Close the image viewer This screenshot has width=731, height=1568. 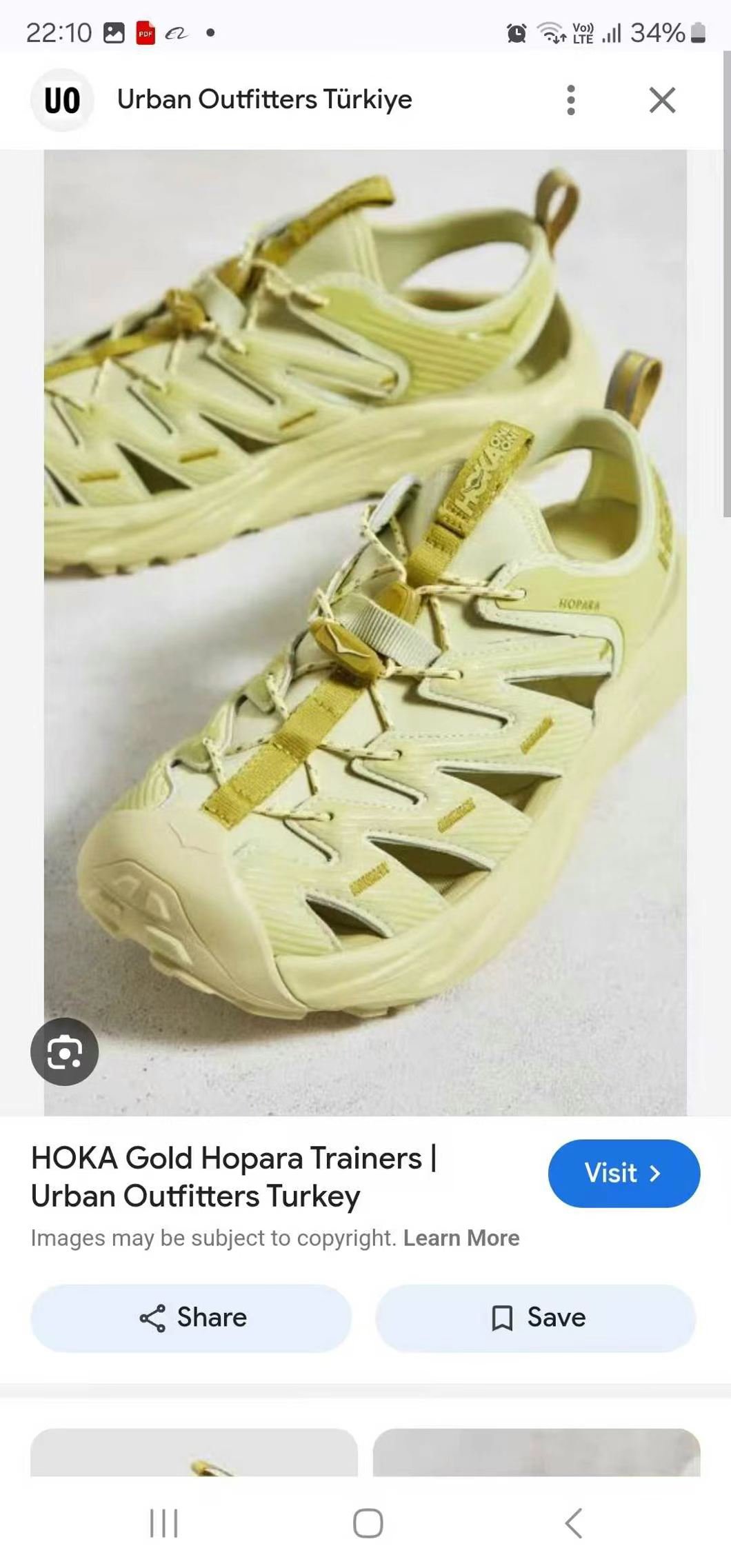662,100
